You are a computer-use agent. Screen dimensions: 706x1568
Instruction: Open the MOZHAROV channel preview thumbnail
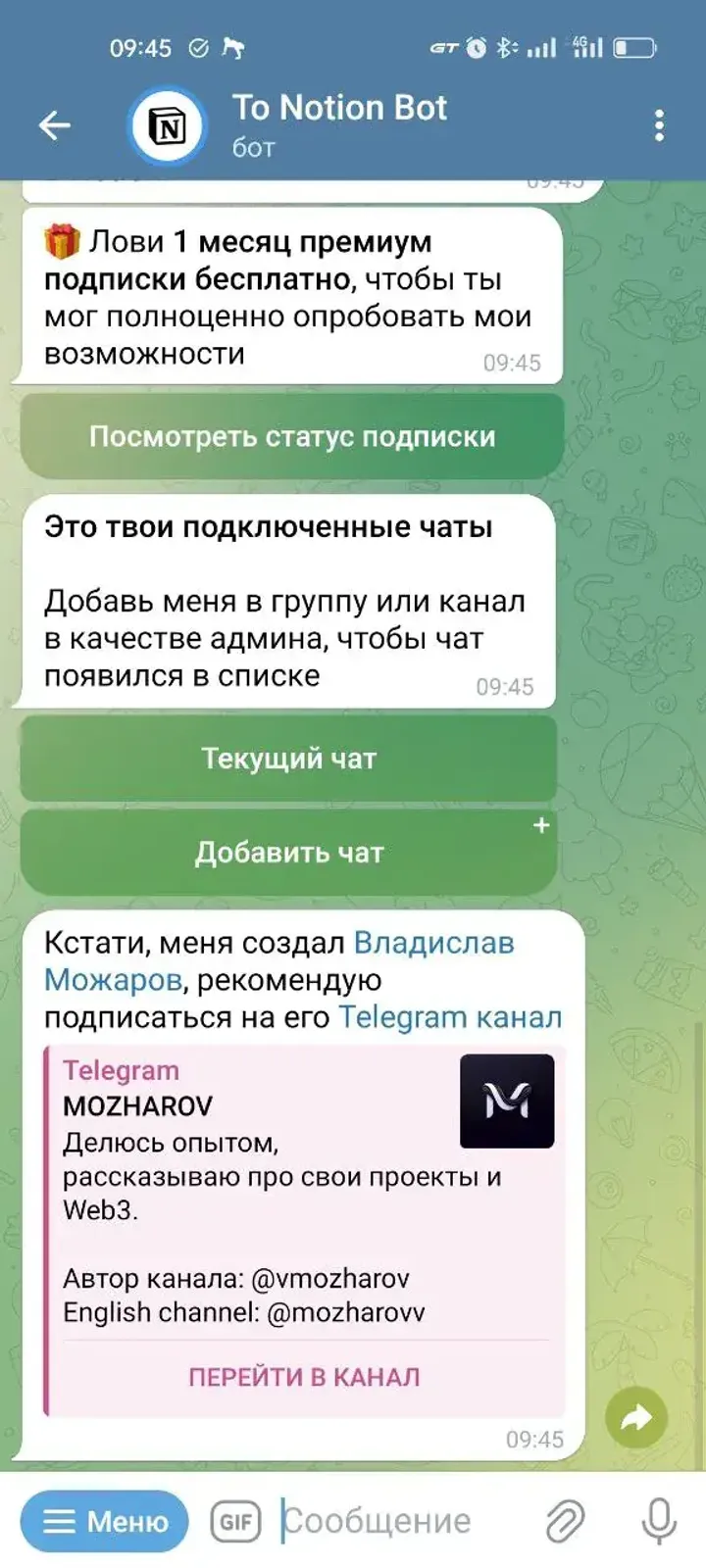point(507,1101)
